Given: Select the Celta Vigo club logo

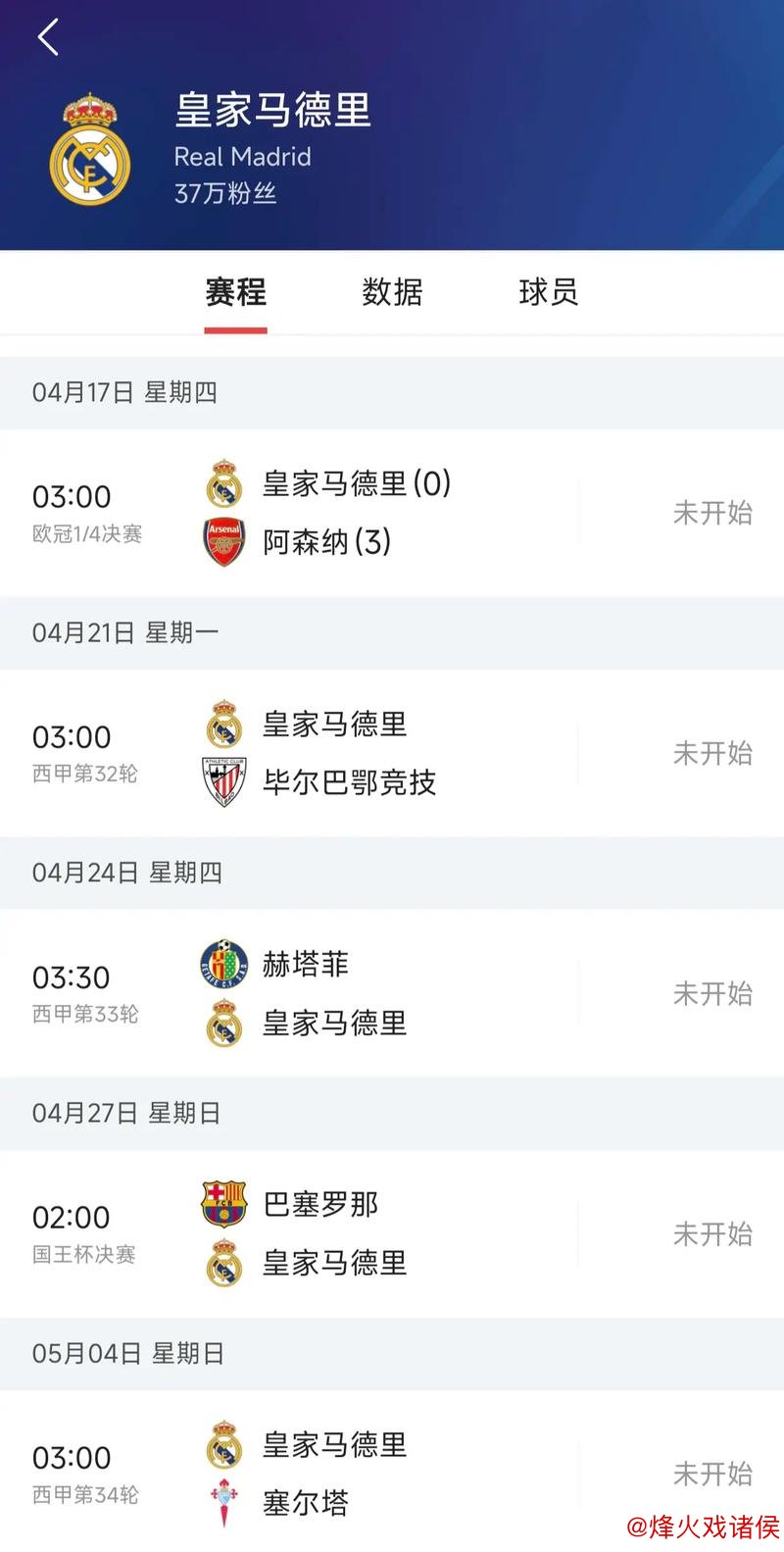Looking at the screenshot, I should pyautogui.click(x=224, y=1500).
